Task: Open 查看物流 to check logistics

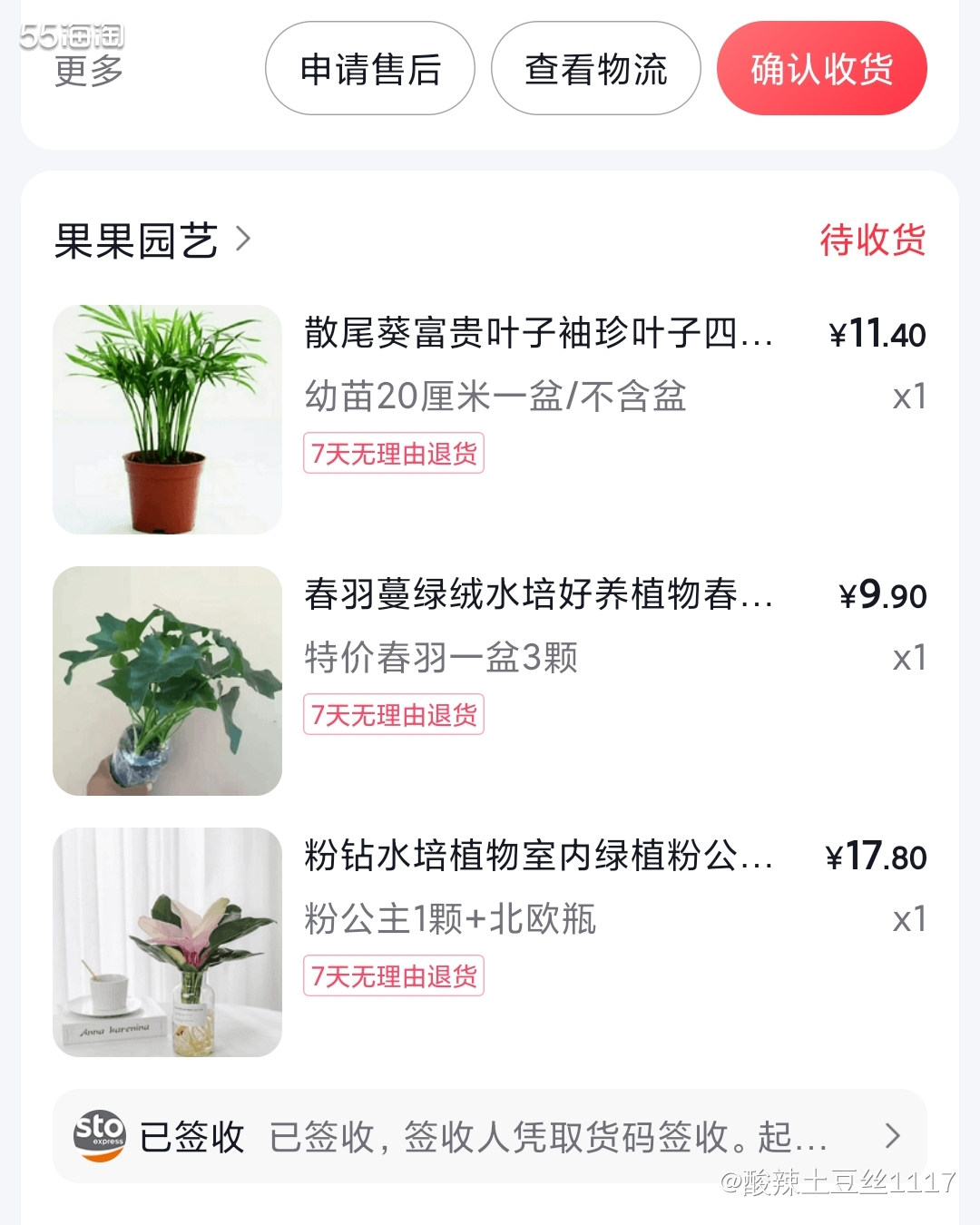Action: pos(594,68)
